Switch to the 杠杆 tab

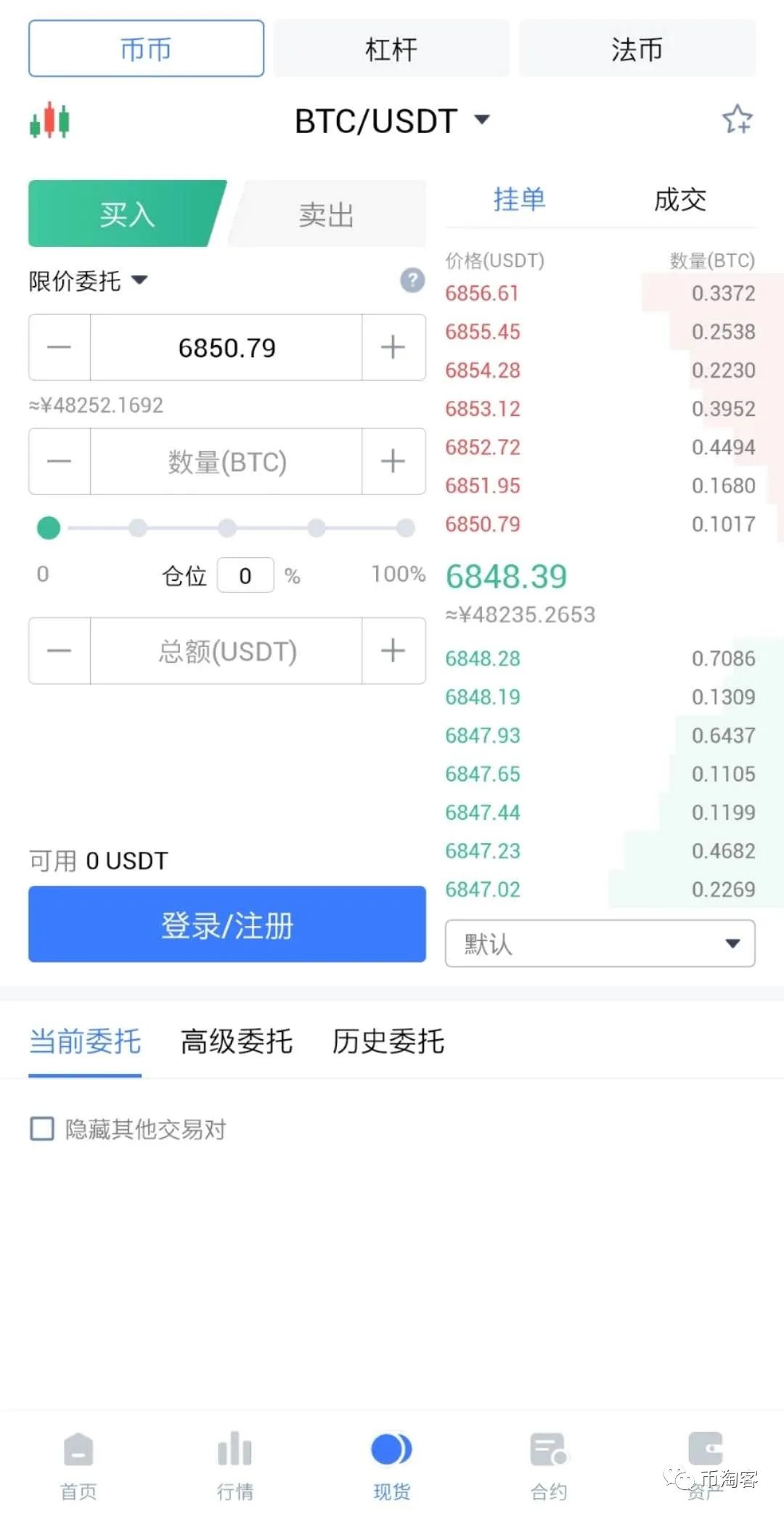pyautogui.click(x=391, y=49)
